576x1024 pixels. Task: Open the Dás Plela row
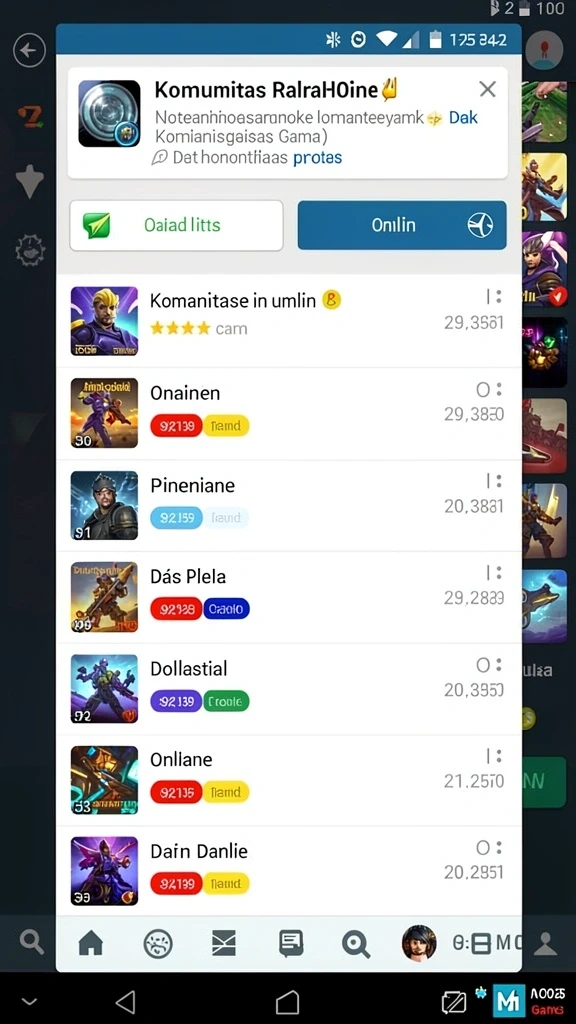click(288, 596)
